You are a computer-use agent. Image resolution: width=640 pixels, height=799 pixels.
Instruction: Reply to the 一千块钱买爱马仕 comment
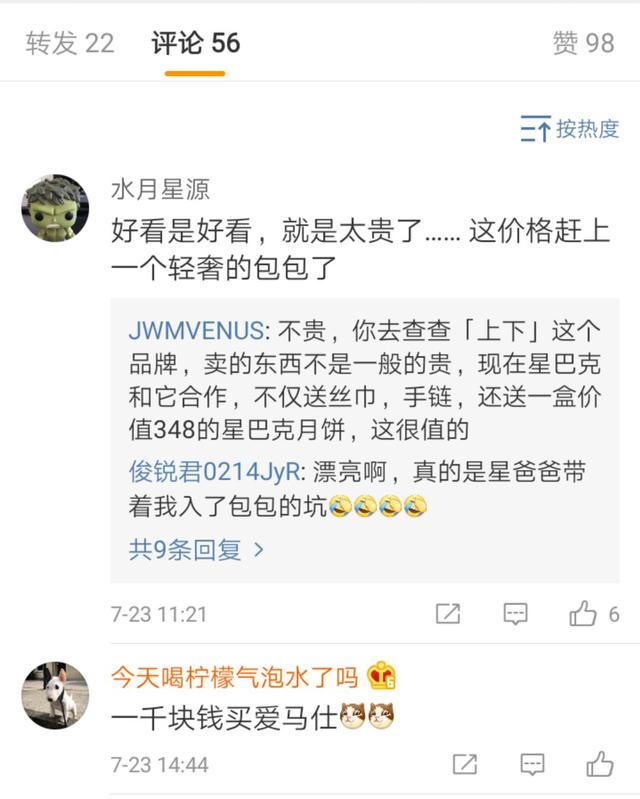click(531, 765)
